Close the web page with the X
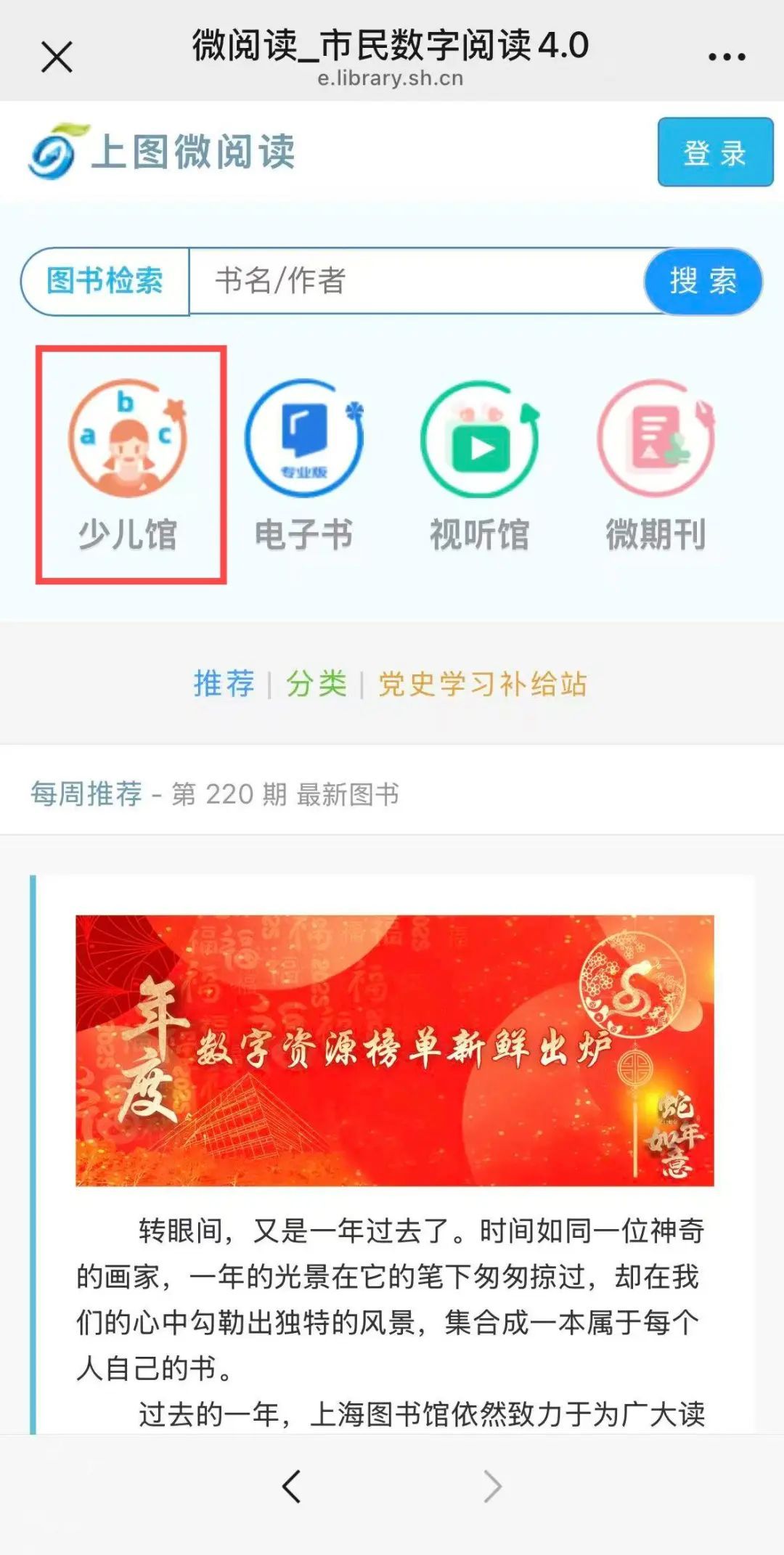The width and height of the screenshot is (784, 1555). 57,57
